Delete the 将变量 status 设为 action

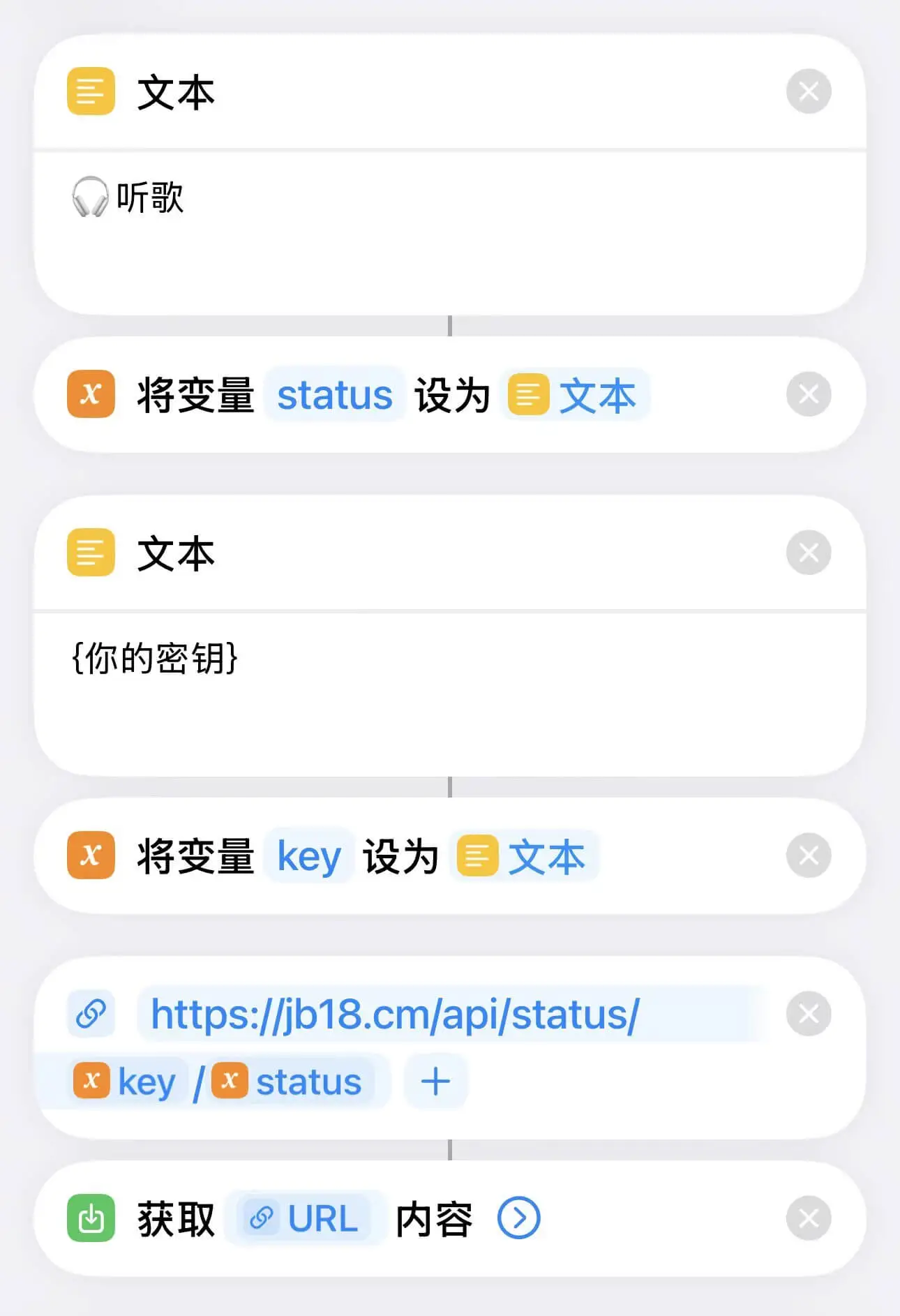click(x=808, y=395)
